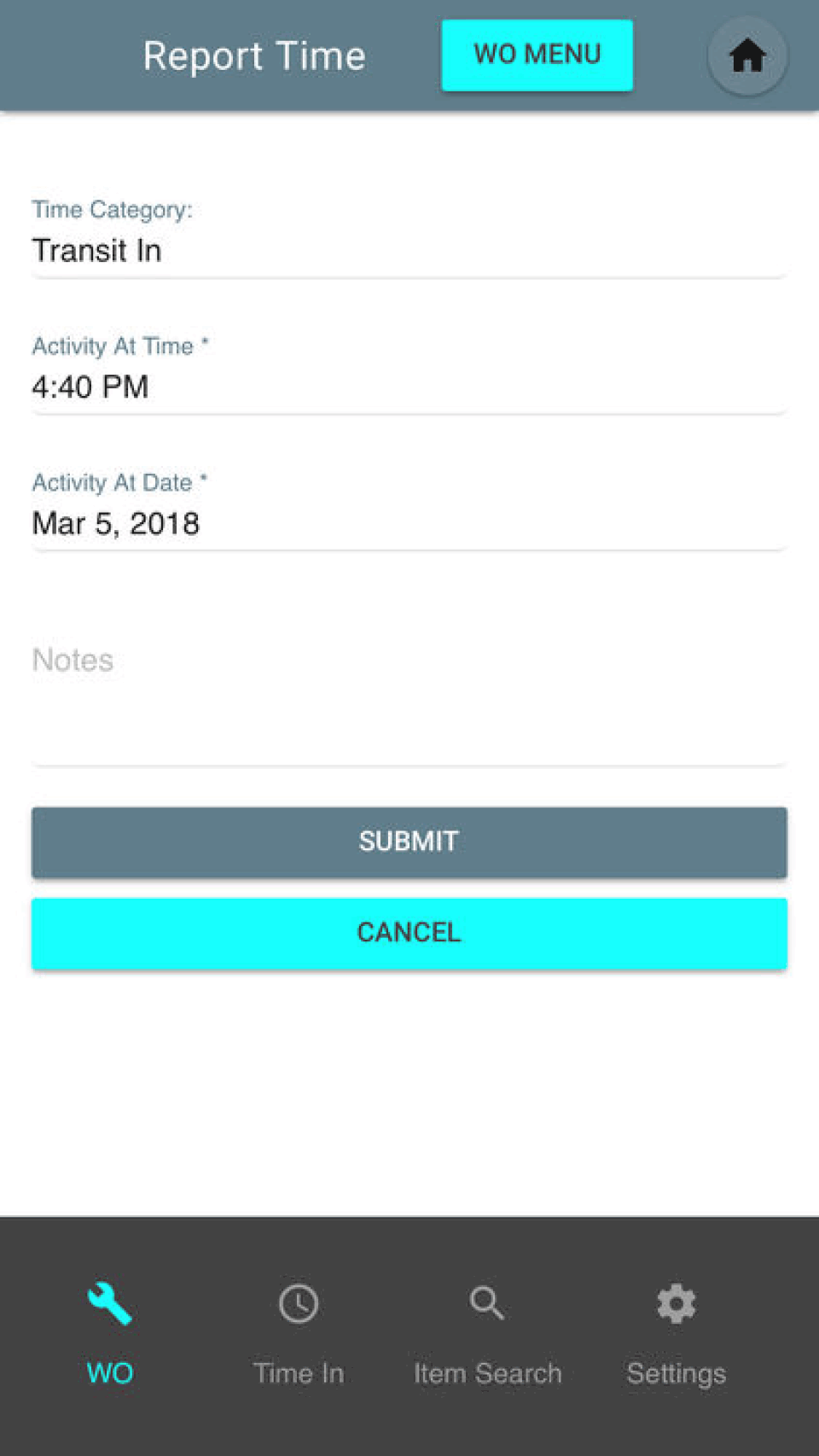Viewport: 819px width, 1456px height.
Task: Open the WO MENU button
Action: click(537, 55)
